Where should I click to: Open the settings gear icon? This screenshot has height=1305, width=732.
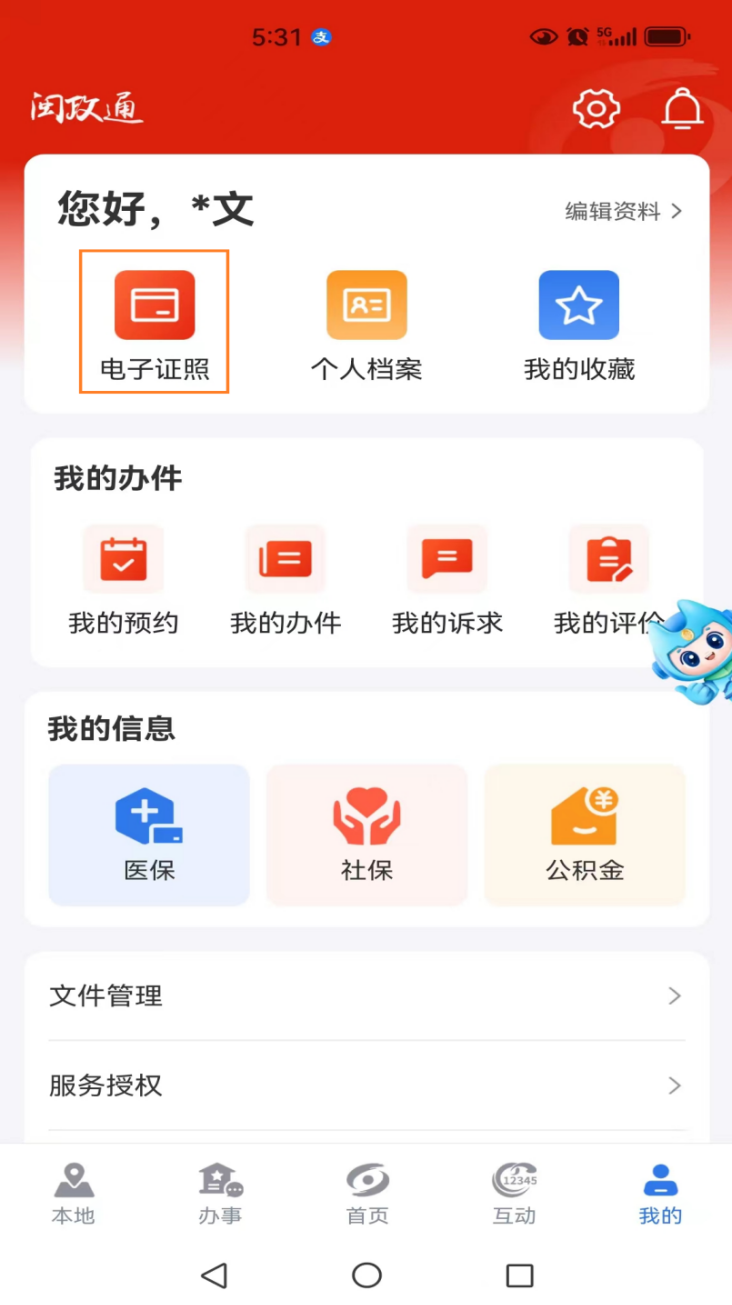(596, 108)
